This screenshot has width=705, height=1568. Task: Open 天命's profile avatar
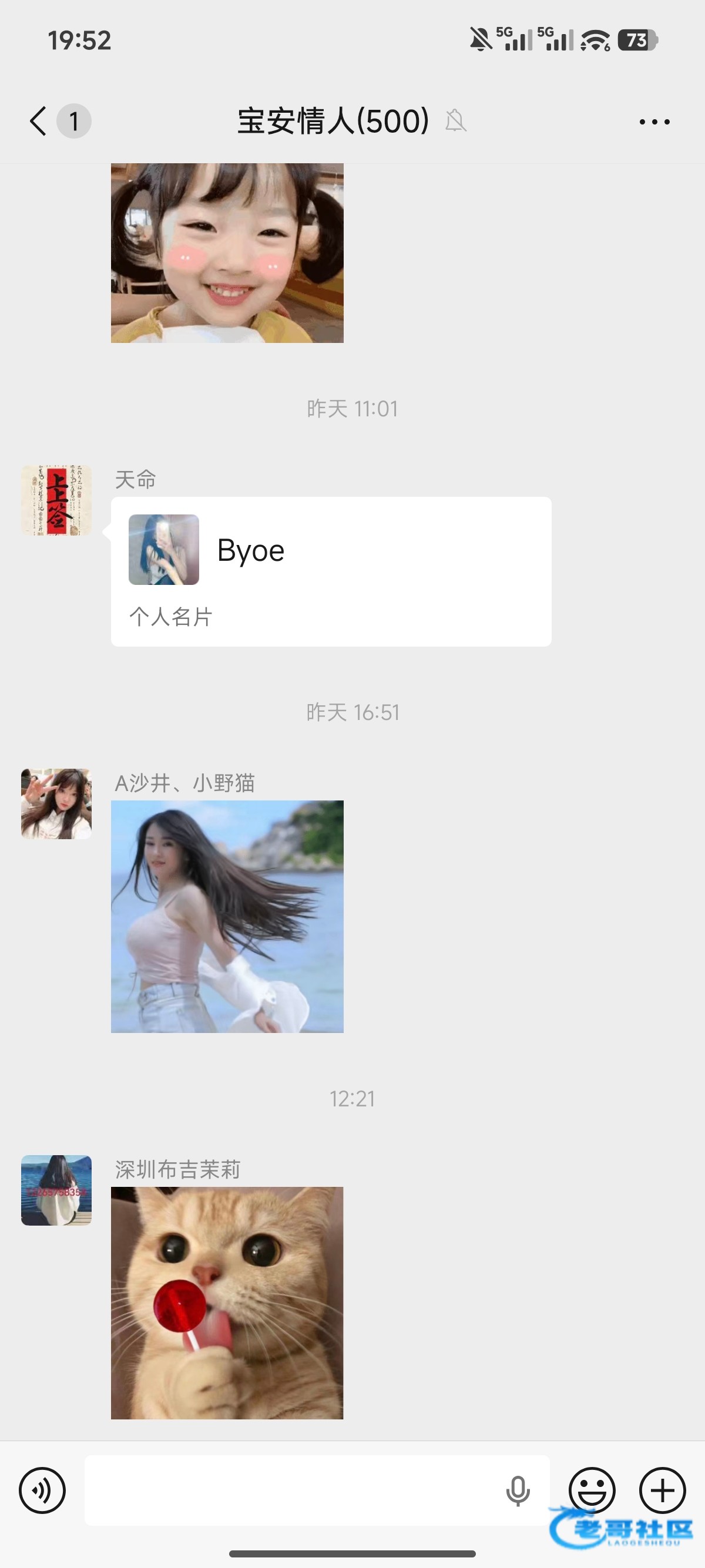56,500
